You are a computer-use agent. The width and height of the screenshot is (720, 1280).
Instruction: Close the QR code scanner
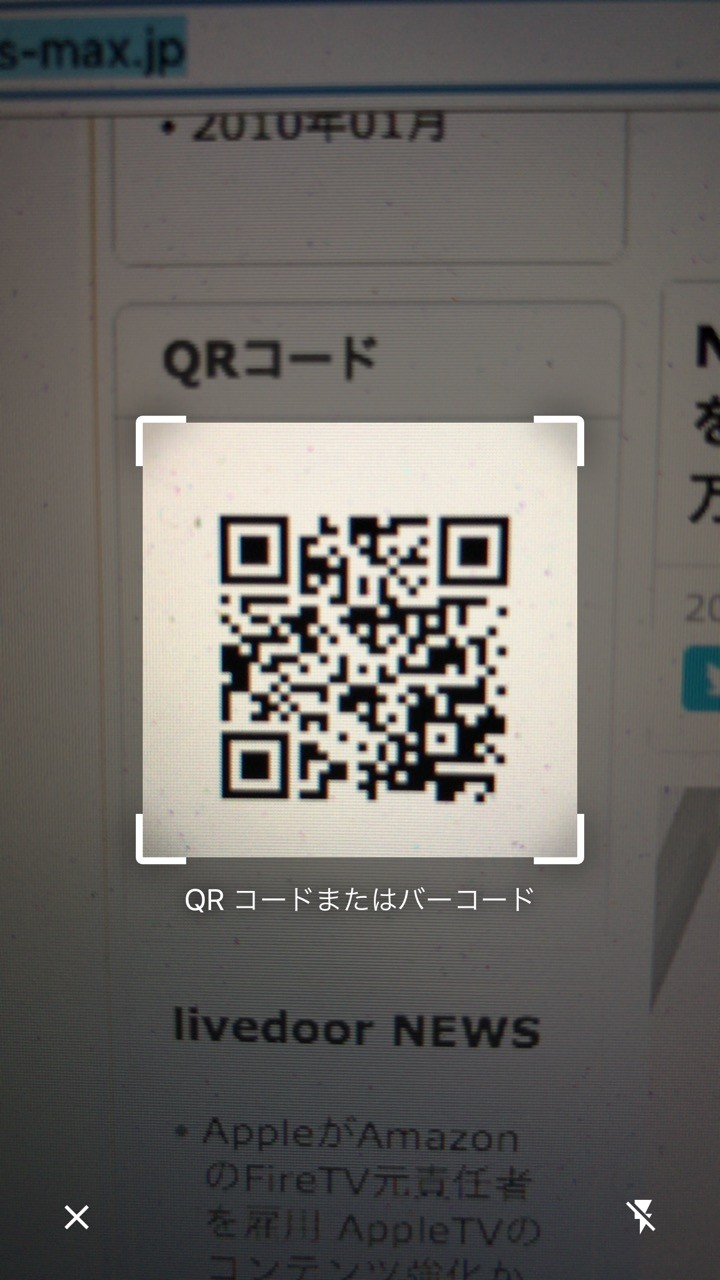[x=77, y=1217]
